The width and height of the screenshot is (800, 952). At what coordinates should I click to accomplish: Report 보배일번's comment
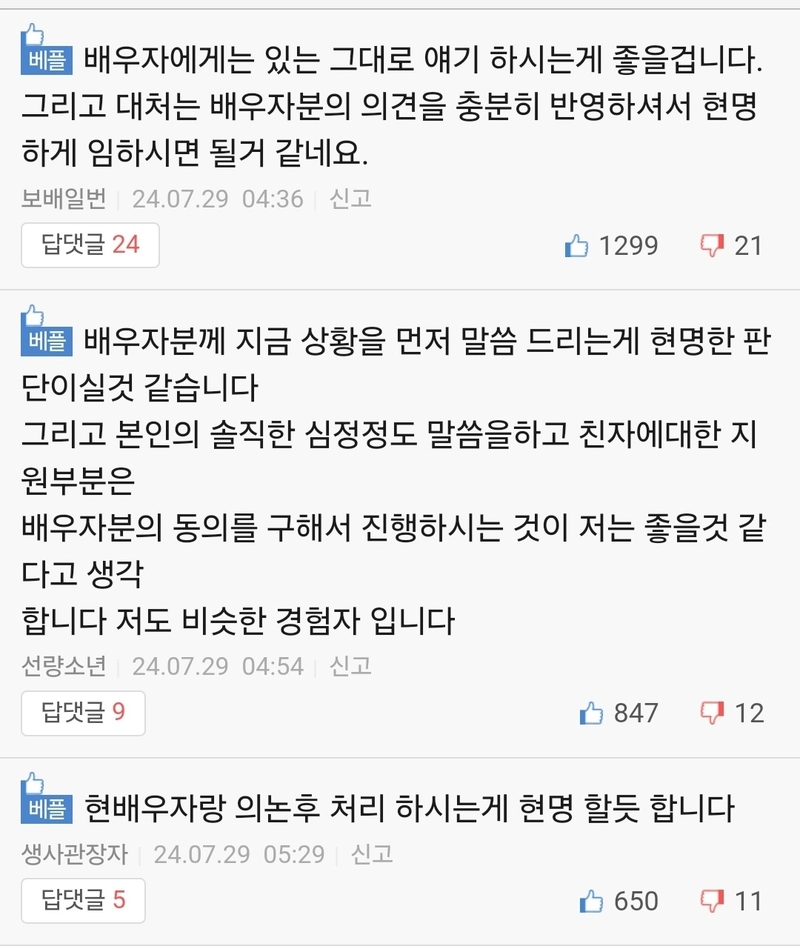point(350,198)
